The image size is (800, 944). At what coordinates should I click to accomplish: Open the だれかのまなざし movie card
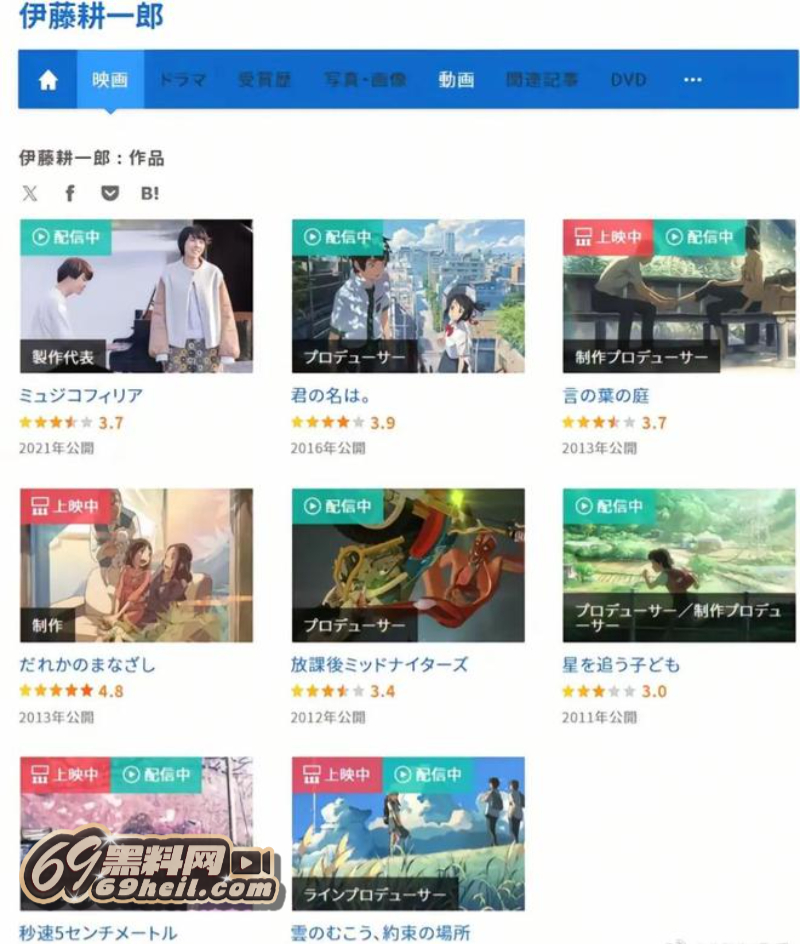click(x=136, y=566)
